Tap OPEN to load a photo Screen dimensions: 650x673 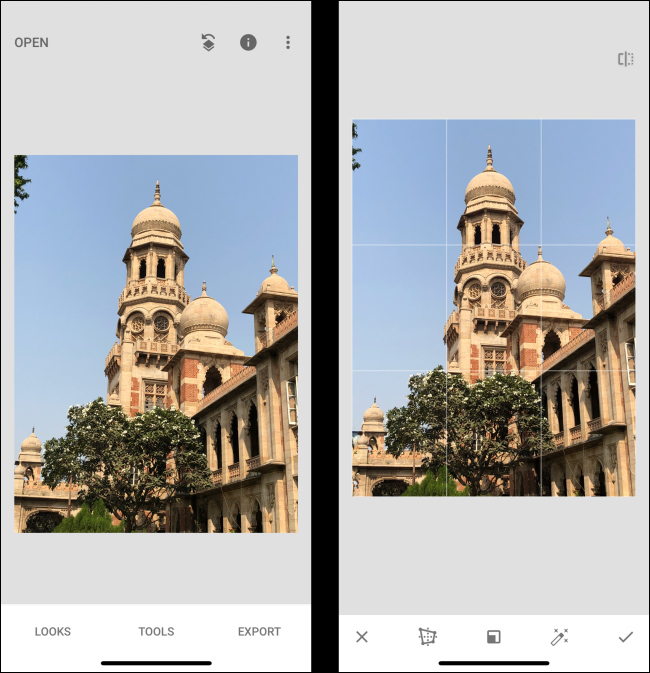31,43
